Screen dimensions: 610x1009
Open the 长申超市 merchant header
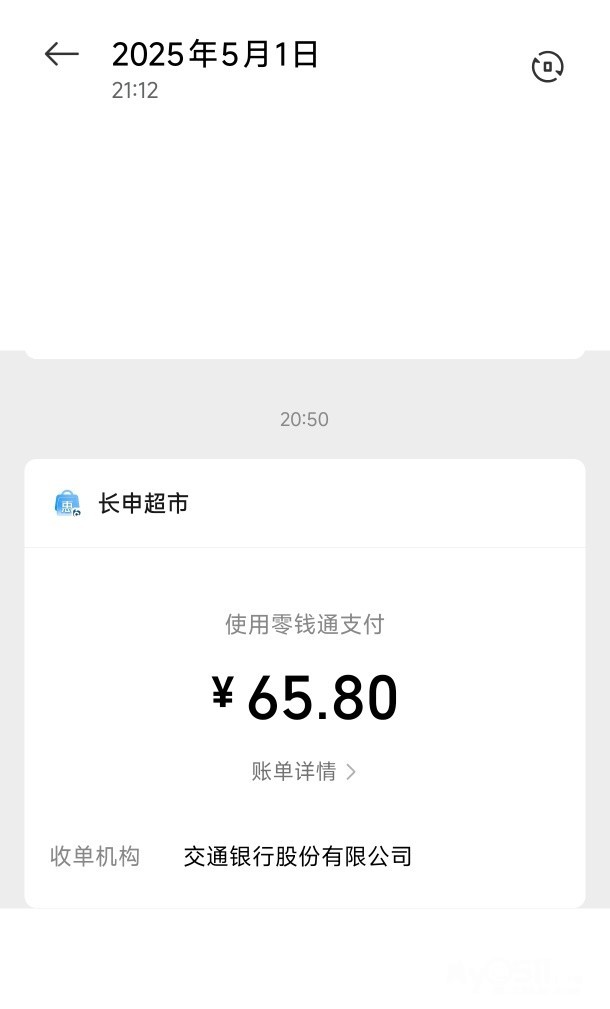143,503
